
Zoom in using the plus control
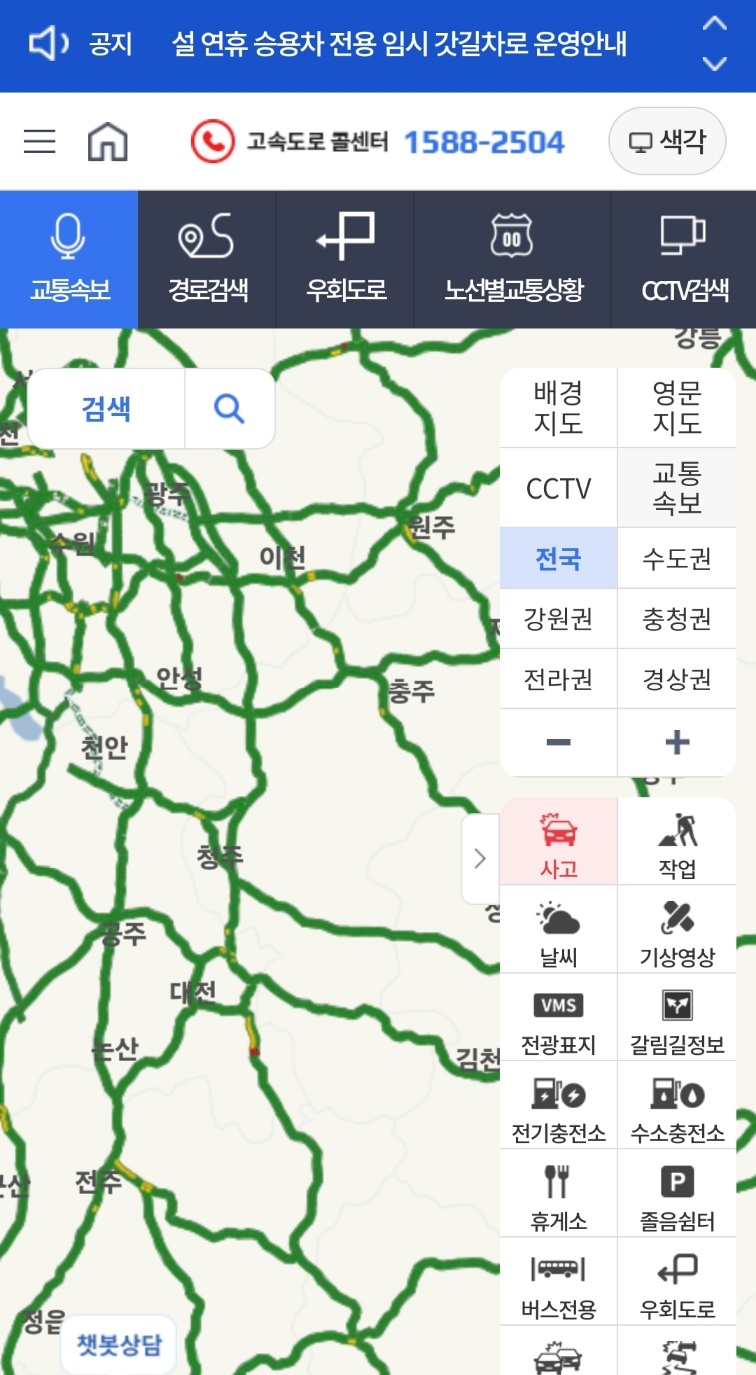[x=677, y=742]
